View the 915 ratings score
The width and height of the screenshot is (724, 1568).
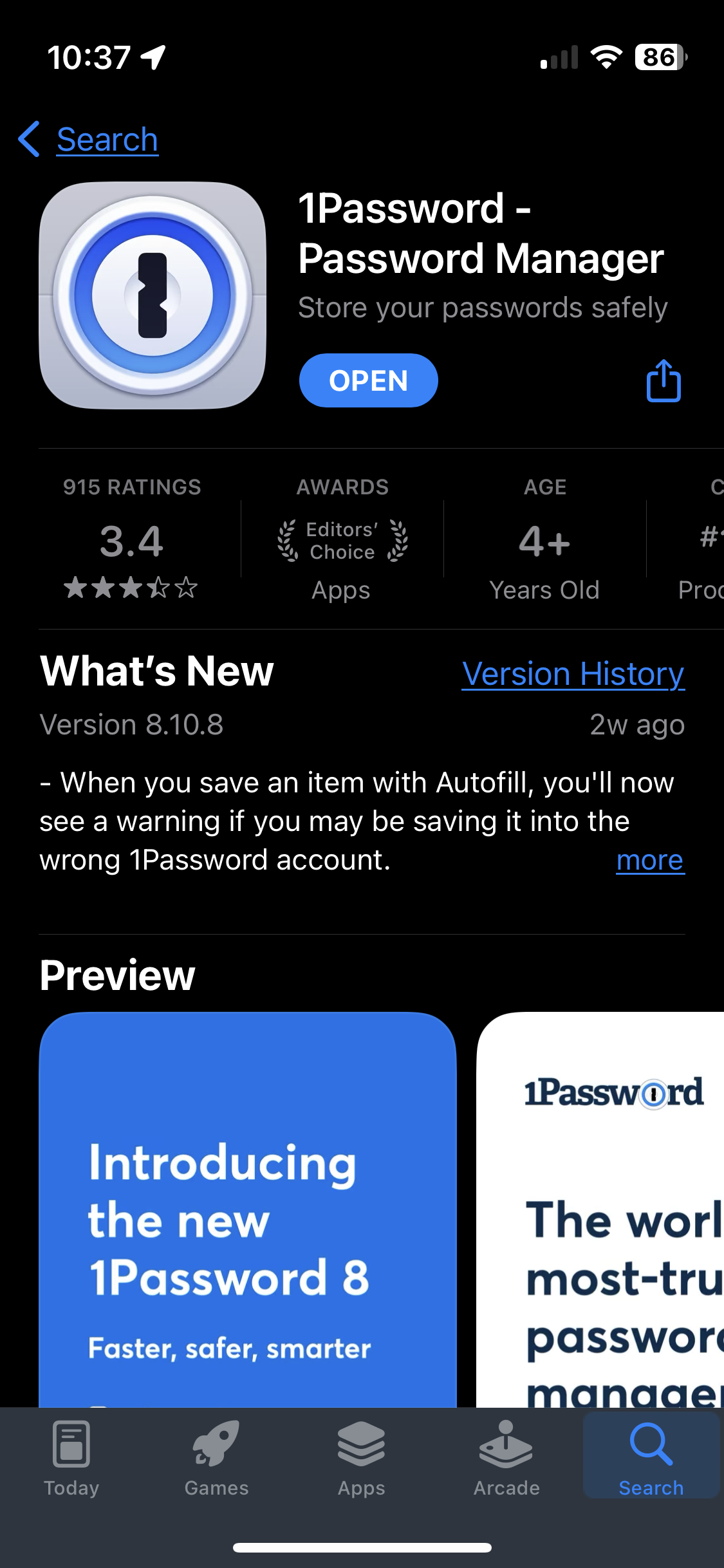[132, 539]
